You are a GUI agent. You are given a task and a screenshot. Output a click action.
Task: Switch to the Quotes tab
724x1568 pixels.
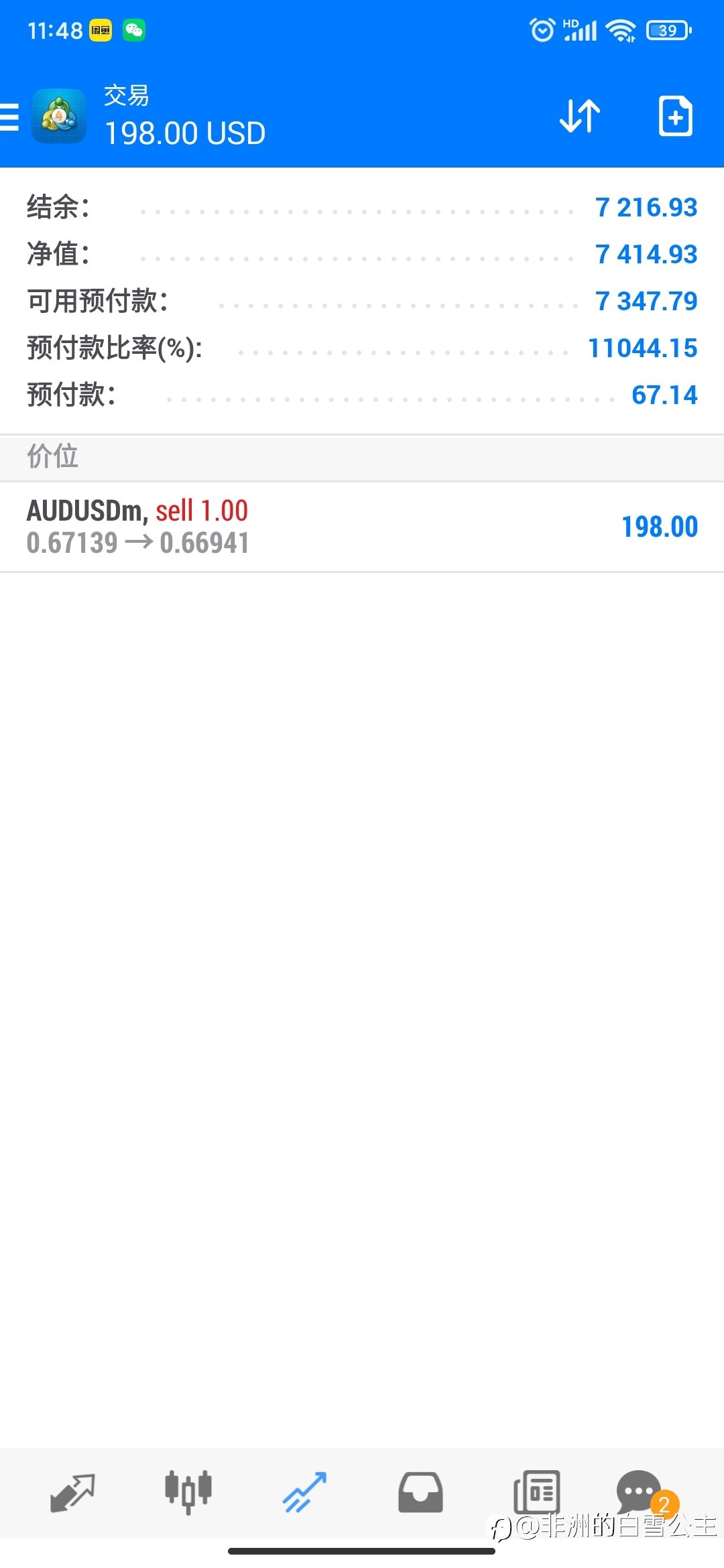click(72, 1493)
